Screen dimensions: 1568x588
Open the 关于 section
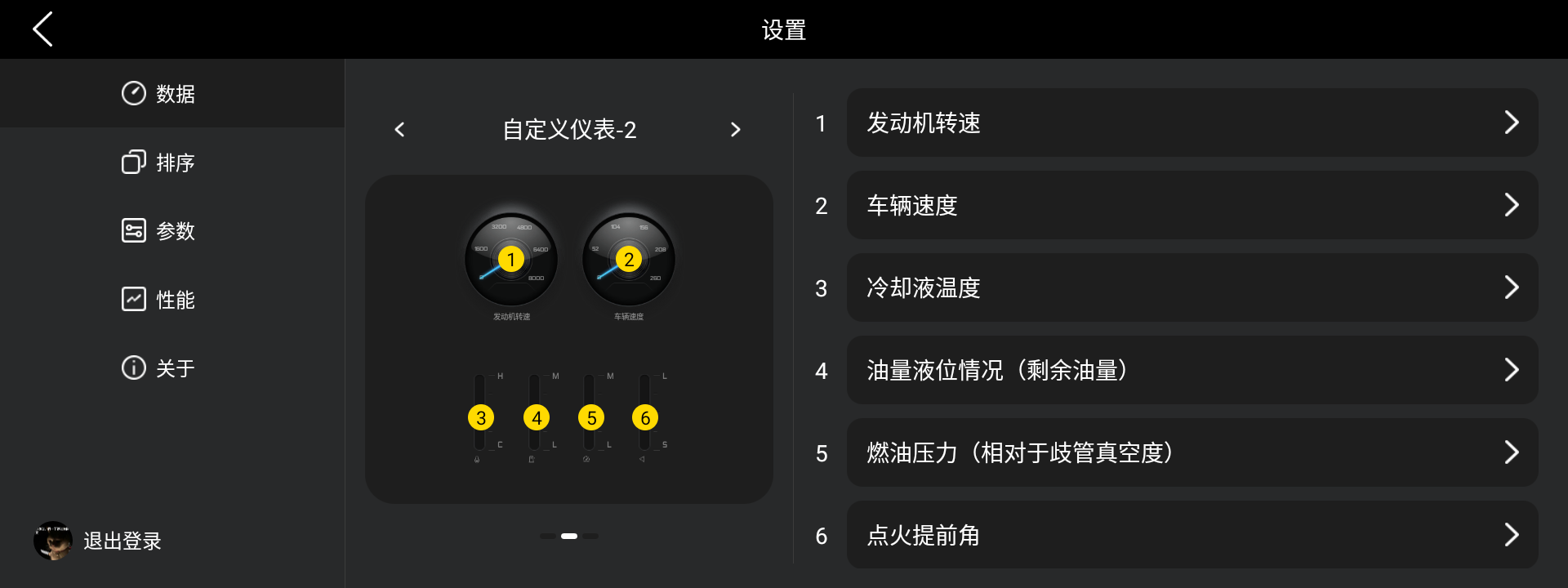coord(159,368)
